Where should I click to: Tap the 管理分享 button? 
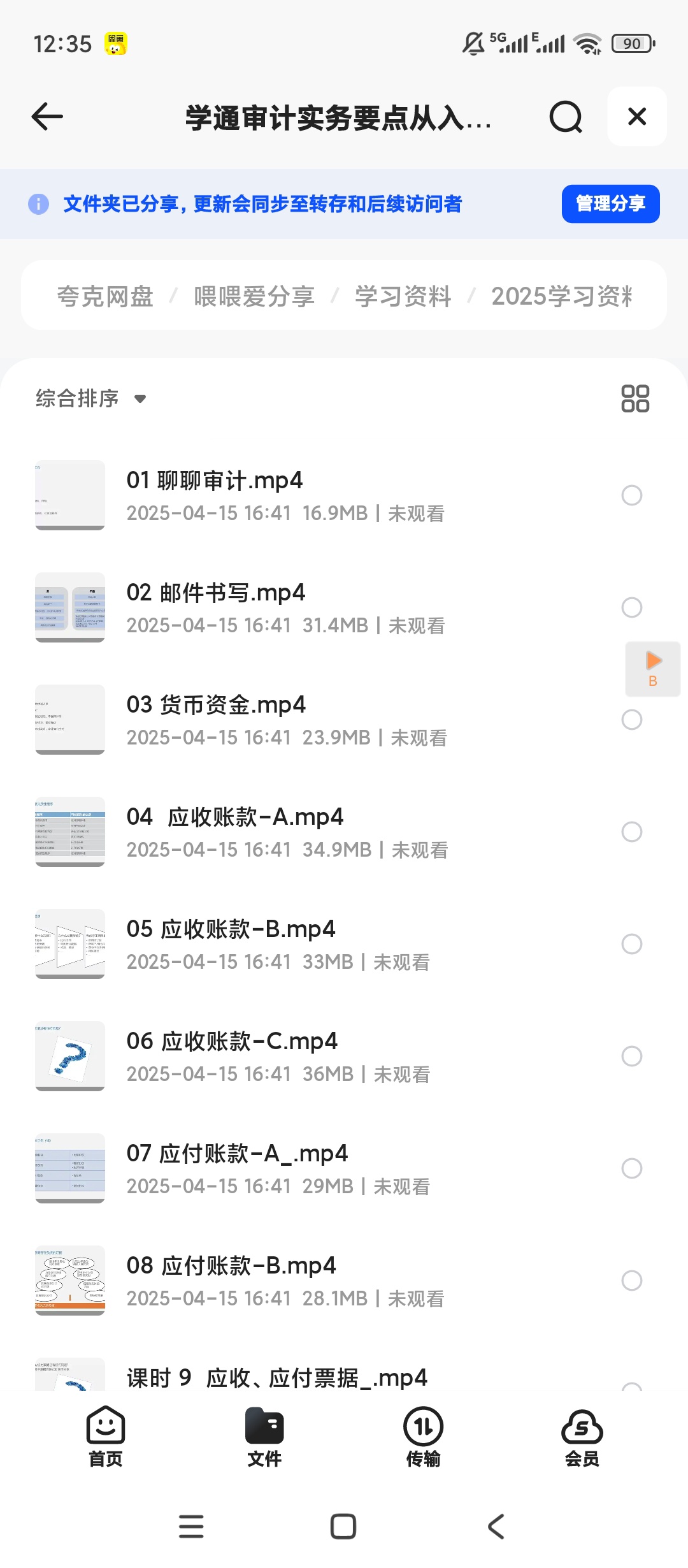click(610, 204)
